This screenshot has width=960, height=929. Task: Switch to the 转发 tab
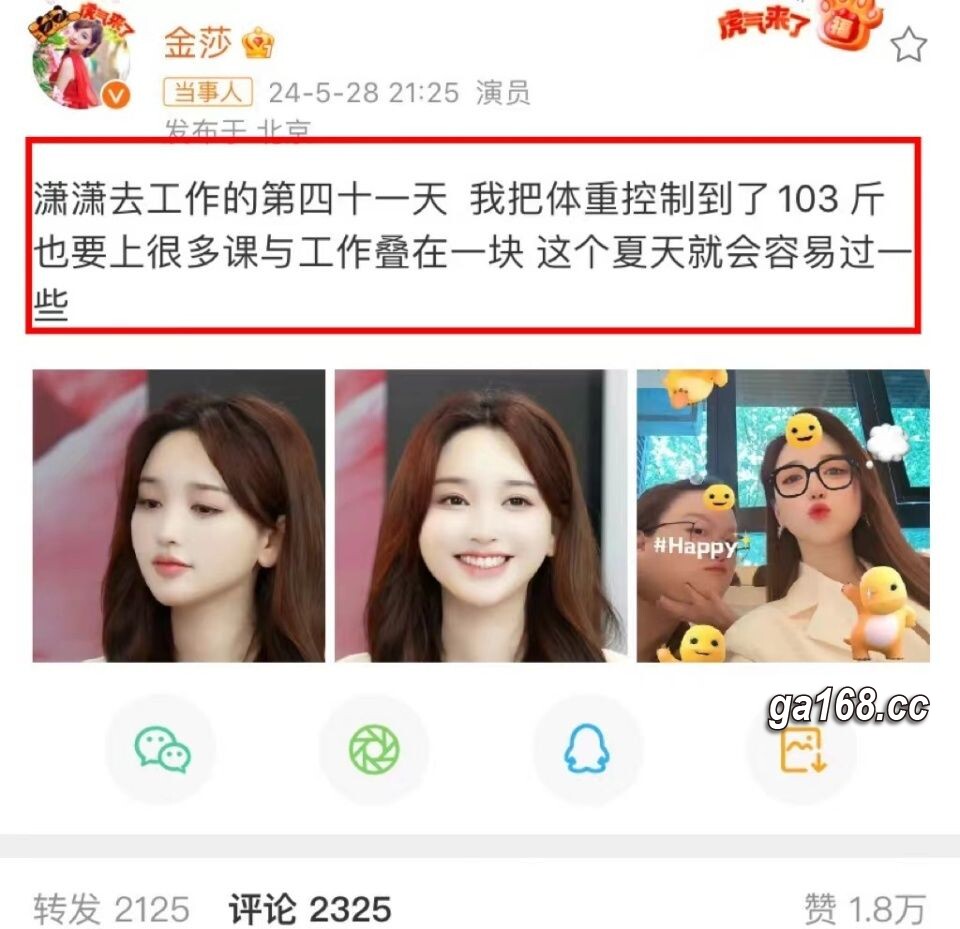pos(110,908)
